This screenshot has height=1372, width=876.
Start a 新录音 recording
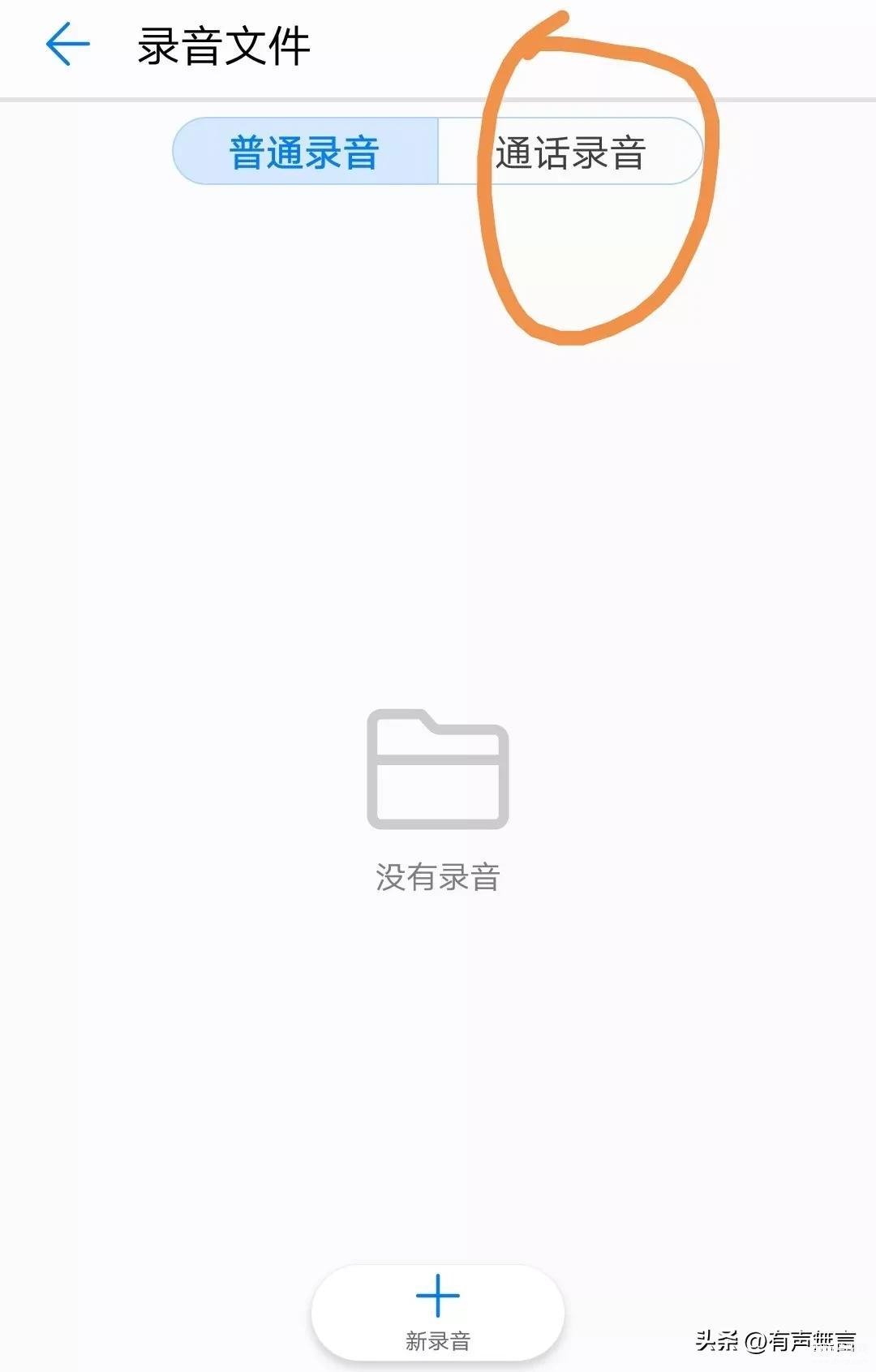pos(437,1312)
